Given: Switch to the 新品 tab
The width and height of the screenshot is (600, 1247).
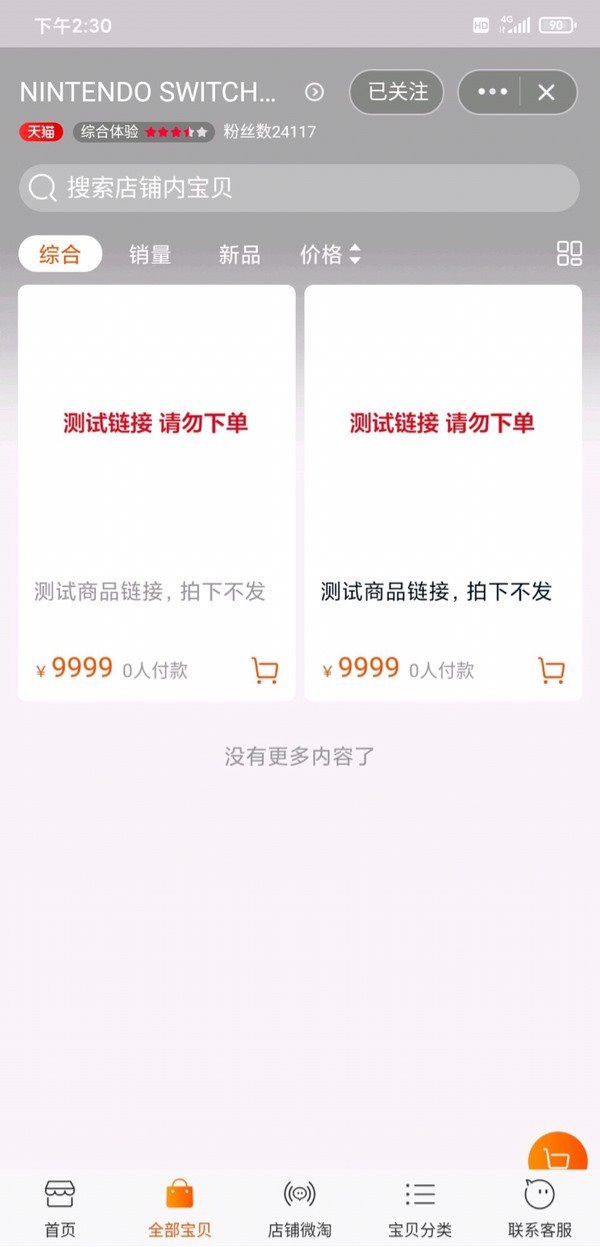Looking at the screenshot, I should [x=239, y=255].
